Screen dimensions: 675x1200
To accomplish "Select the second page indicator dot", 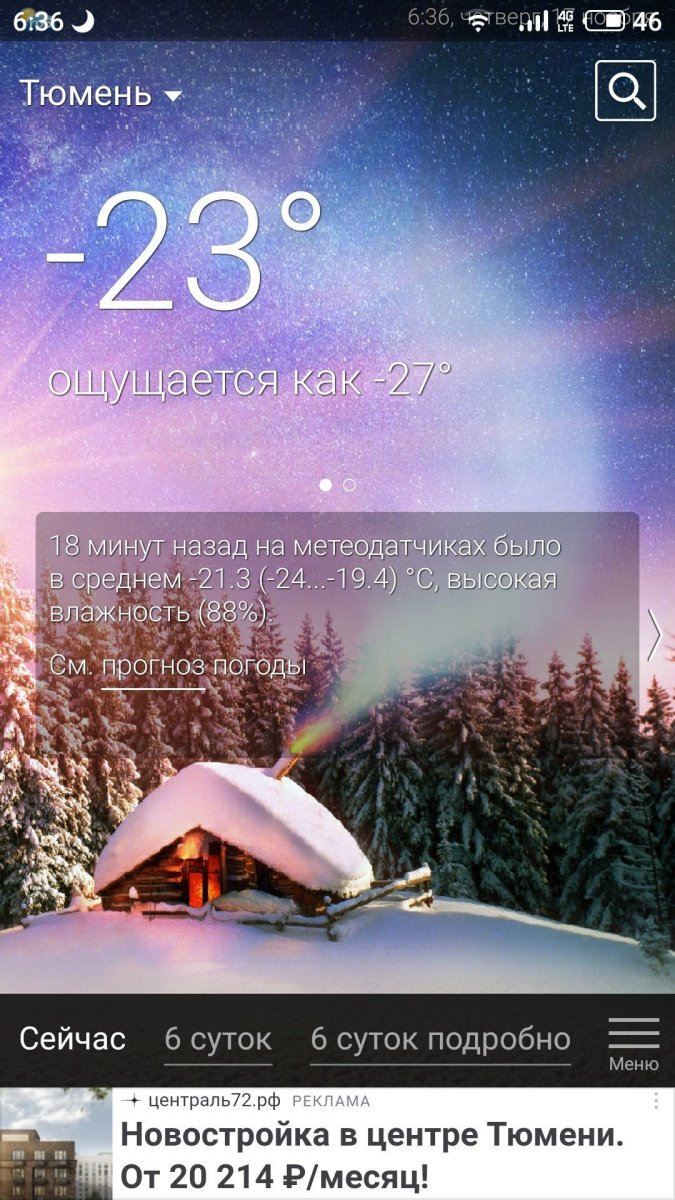I will pos(349,485).
